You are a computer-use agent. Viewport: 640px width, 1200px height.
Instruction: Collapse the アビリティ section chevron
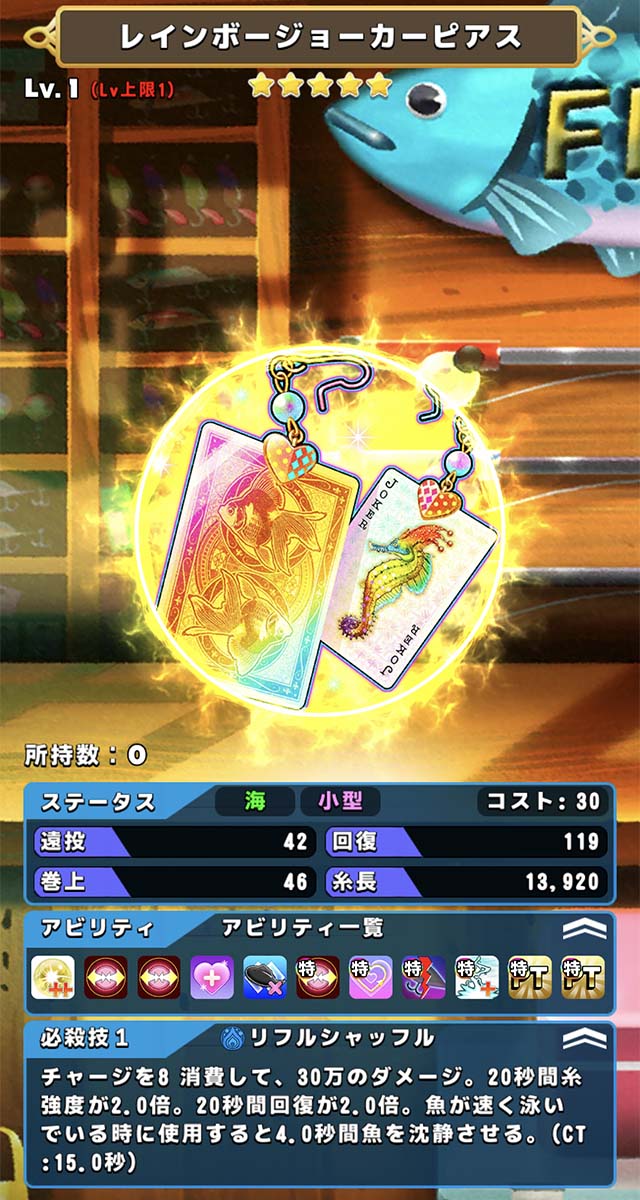584,928
